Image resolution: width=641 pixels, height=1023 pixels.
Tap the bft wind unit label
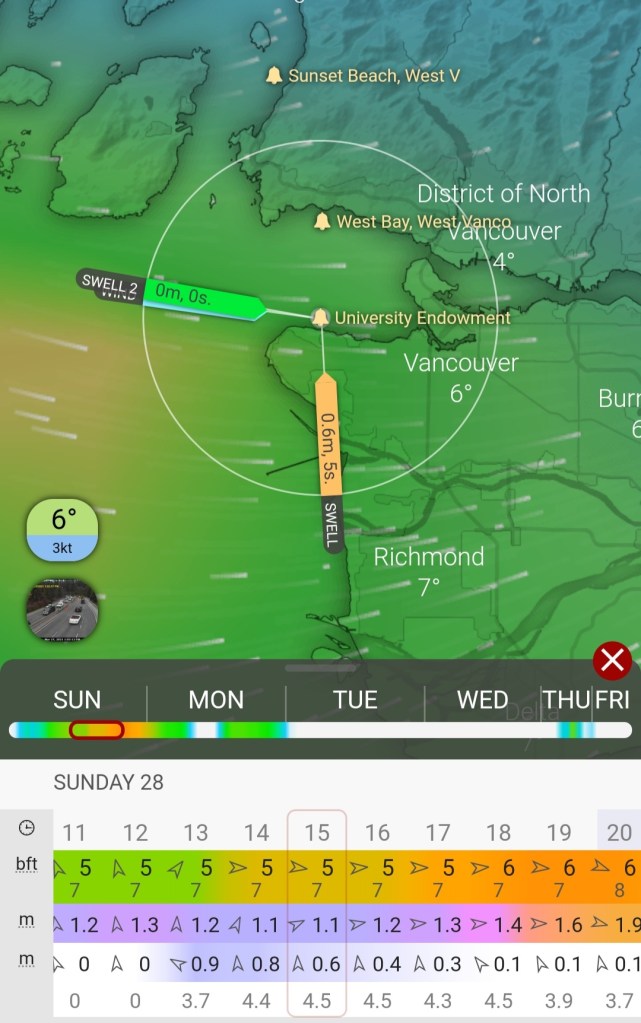pos(27,863)
